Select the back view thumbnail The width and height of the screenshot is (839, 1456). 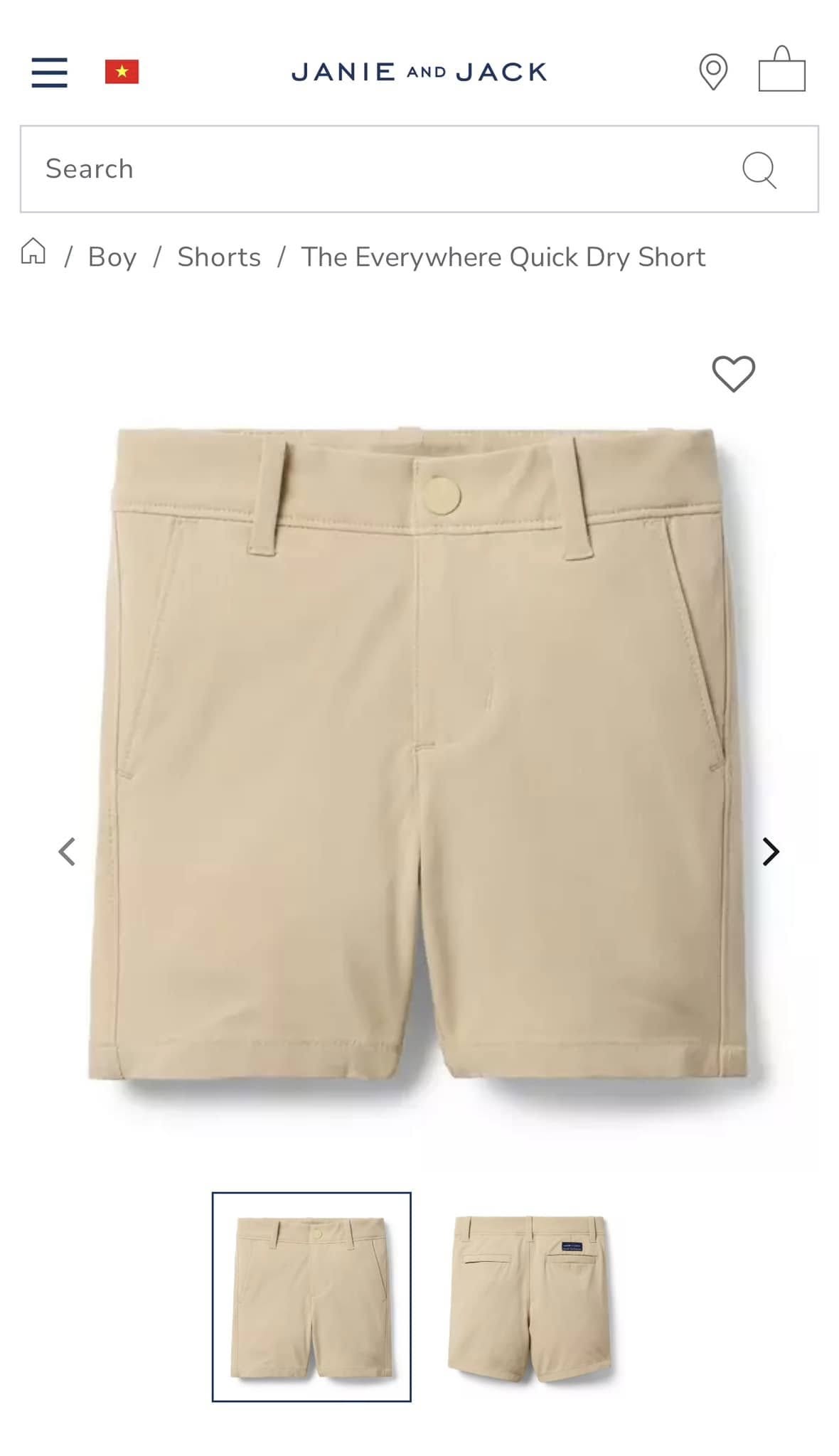pos(529,1297)
